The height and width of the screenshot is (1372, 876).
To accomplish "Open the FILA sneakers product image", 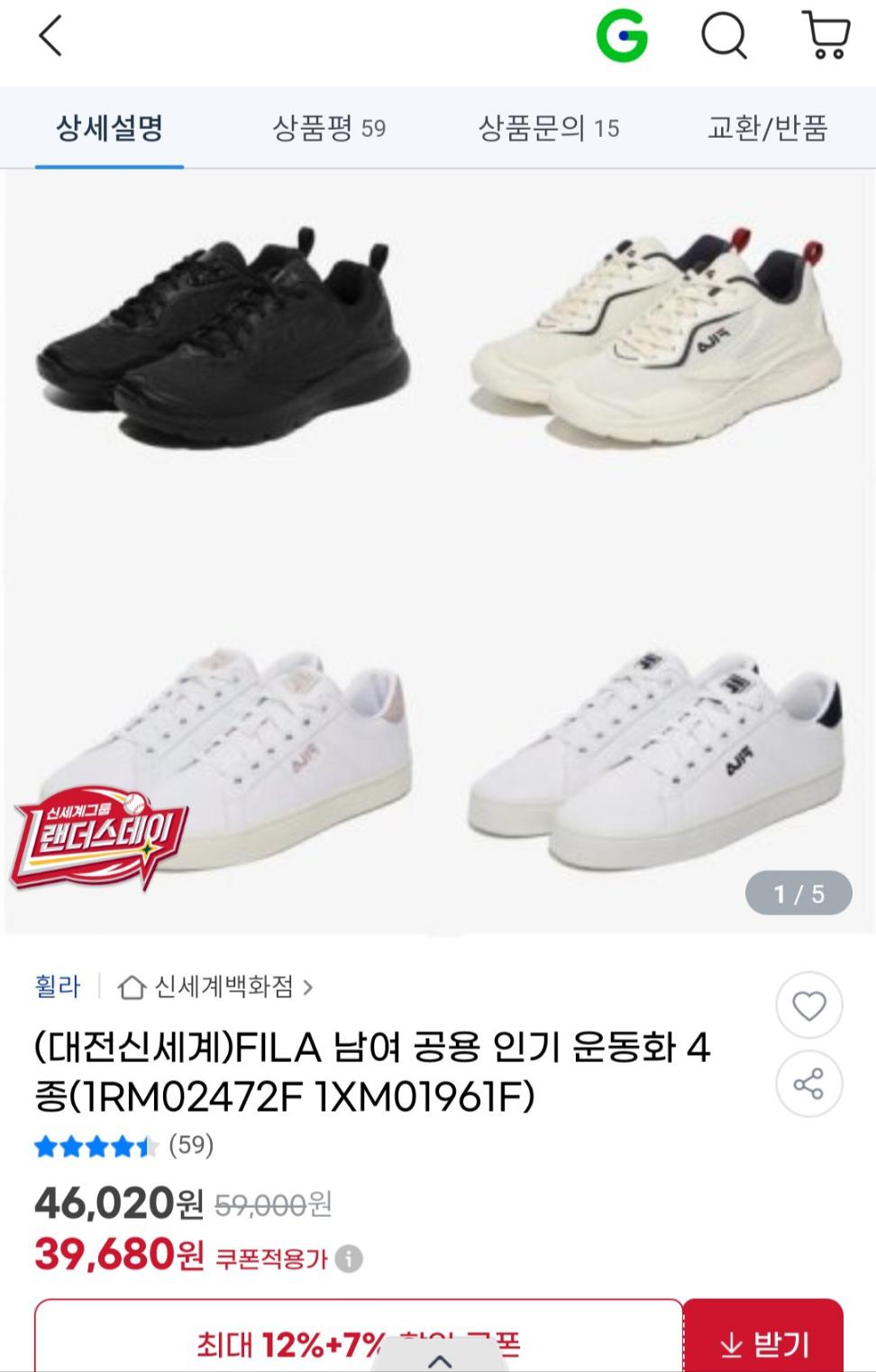I will click(438, 550).
